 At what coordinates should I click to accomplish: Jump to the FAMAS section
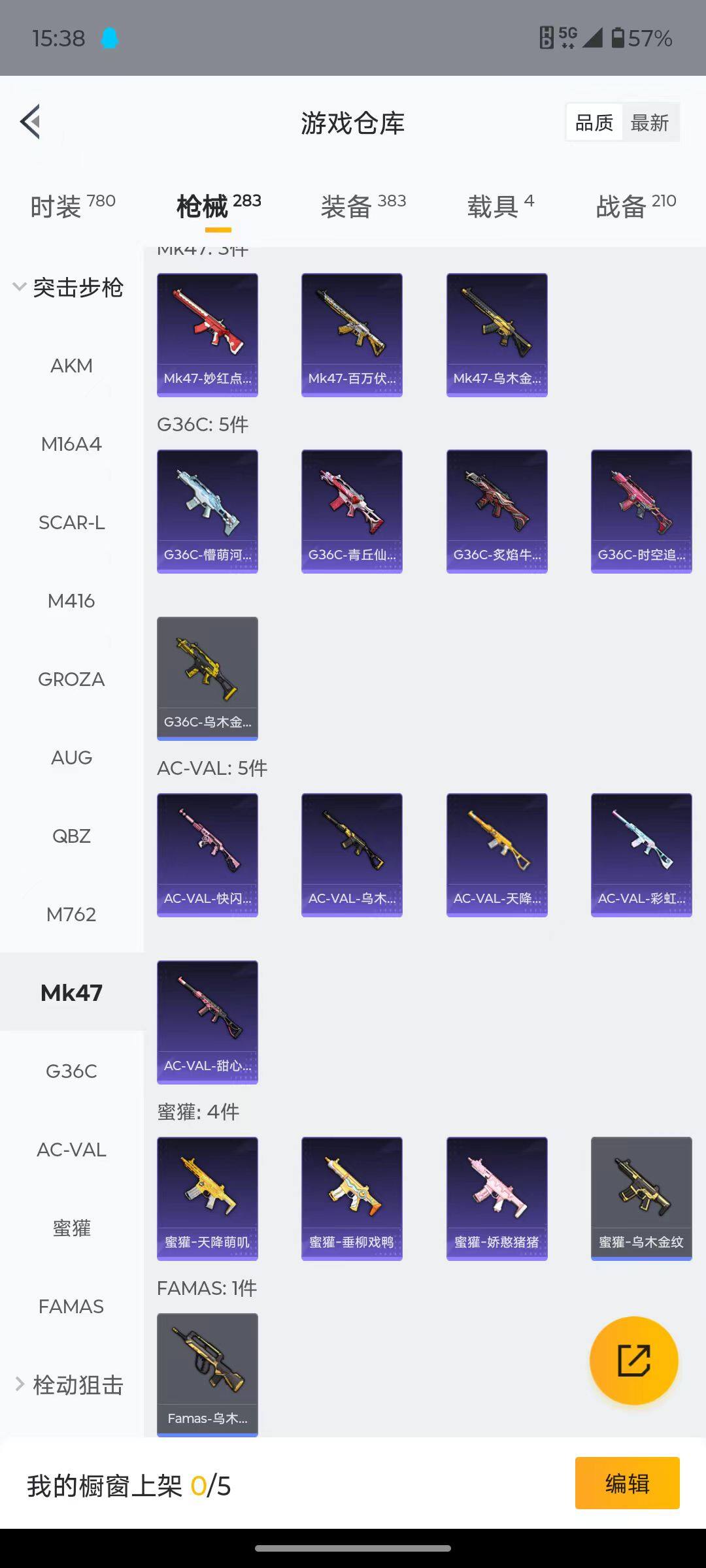pos(71,1307)
